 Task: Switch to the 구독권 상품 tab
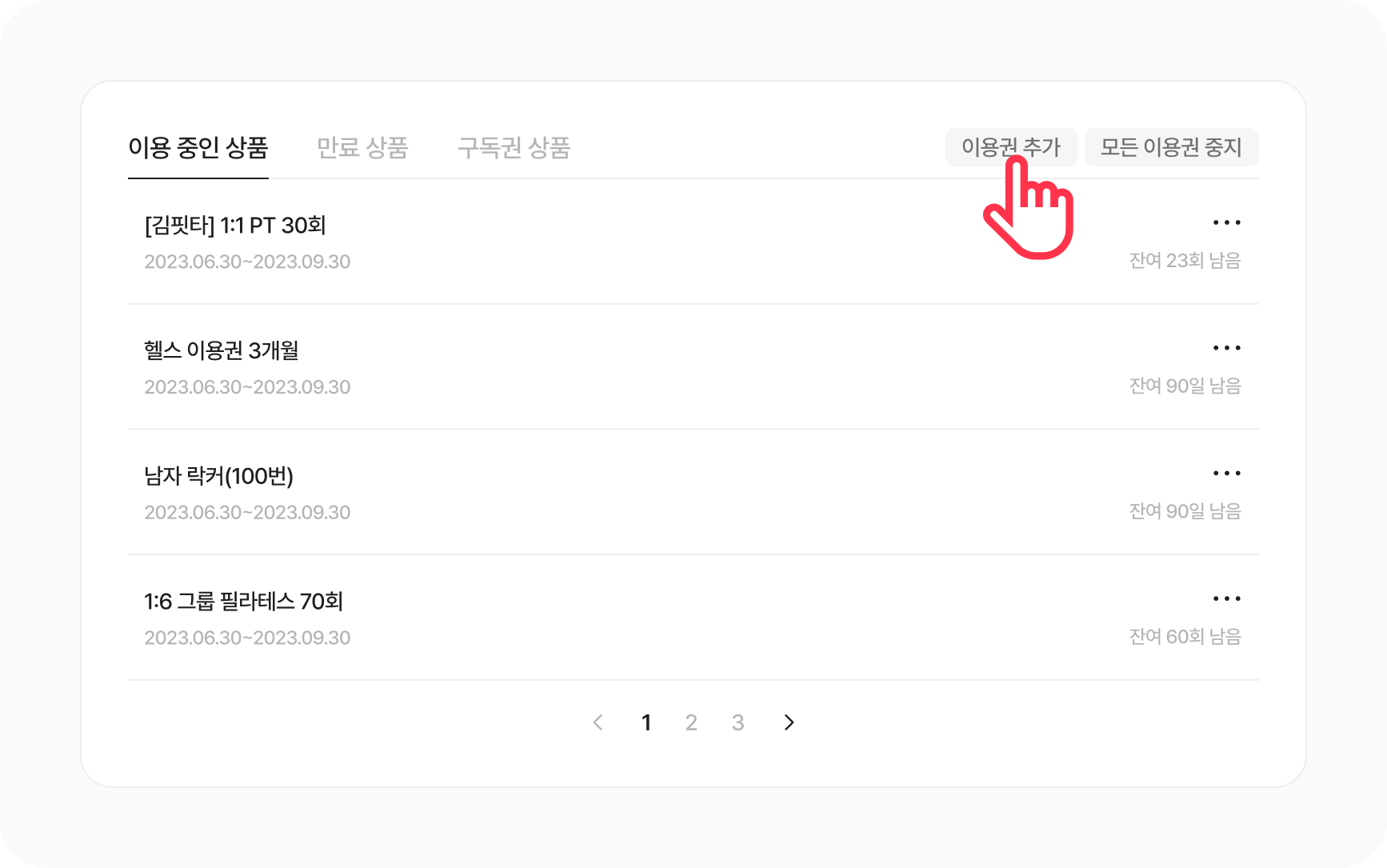pos(514,148)
